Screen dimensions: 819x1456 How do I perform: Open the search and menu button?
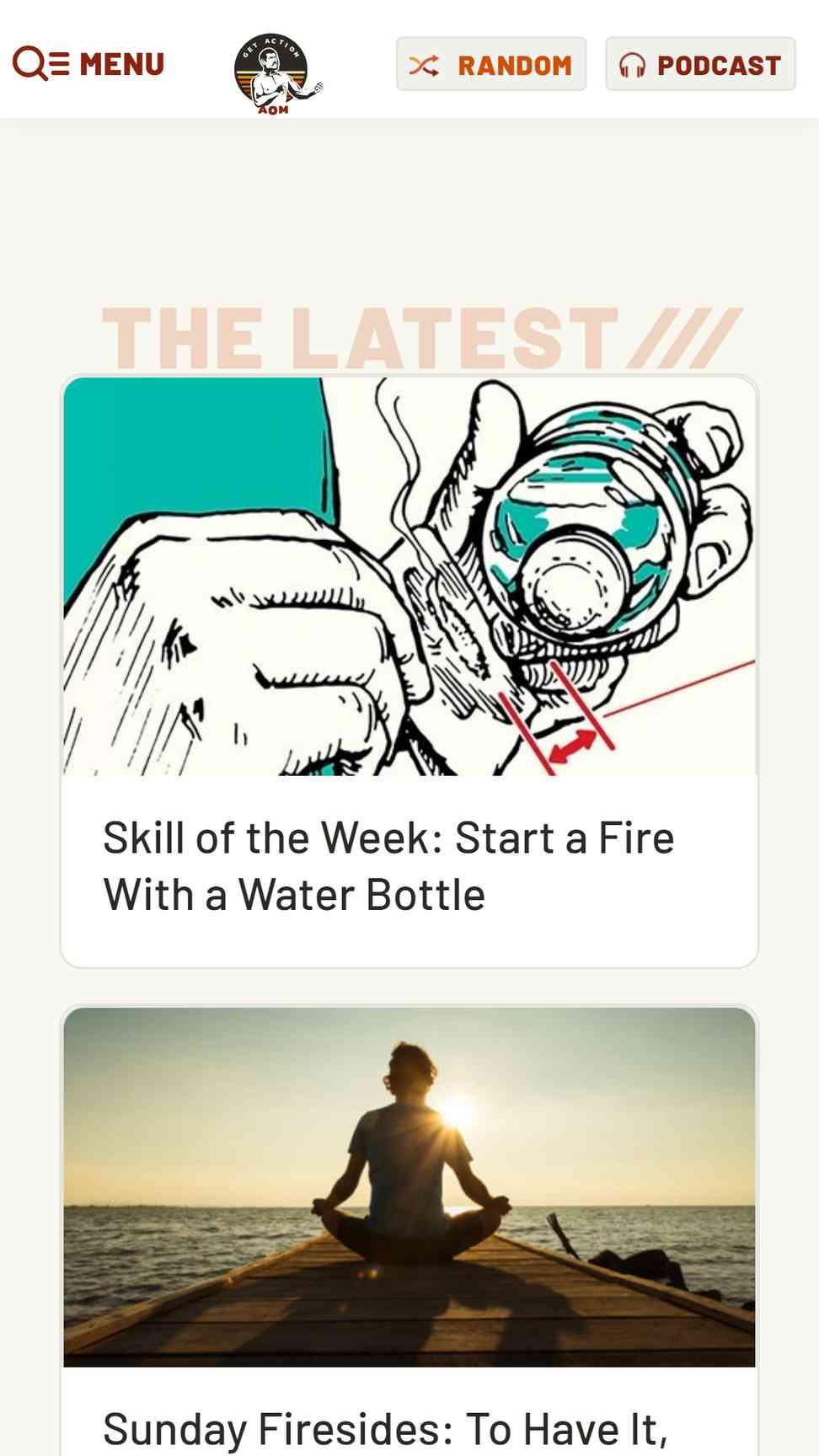pyautogui.click(x=88, y=64)
